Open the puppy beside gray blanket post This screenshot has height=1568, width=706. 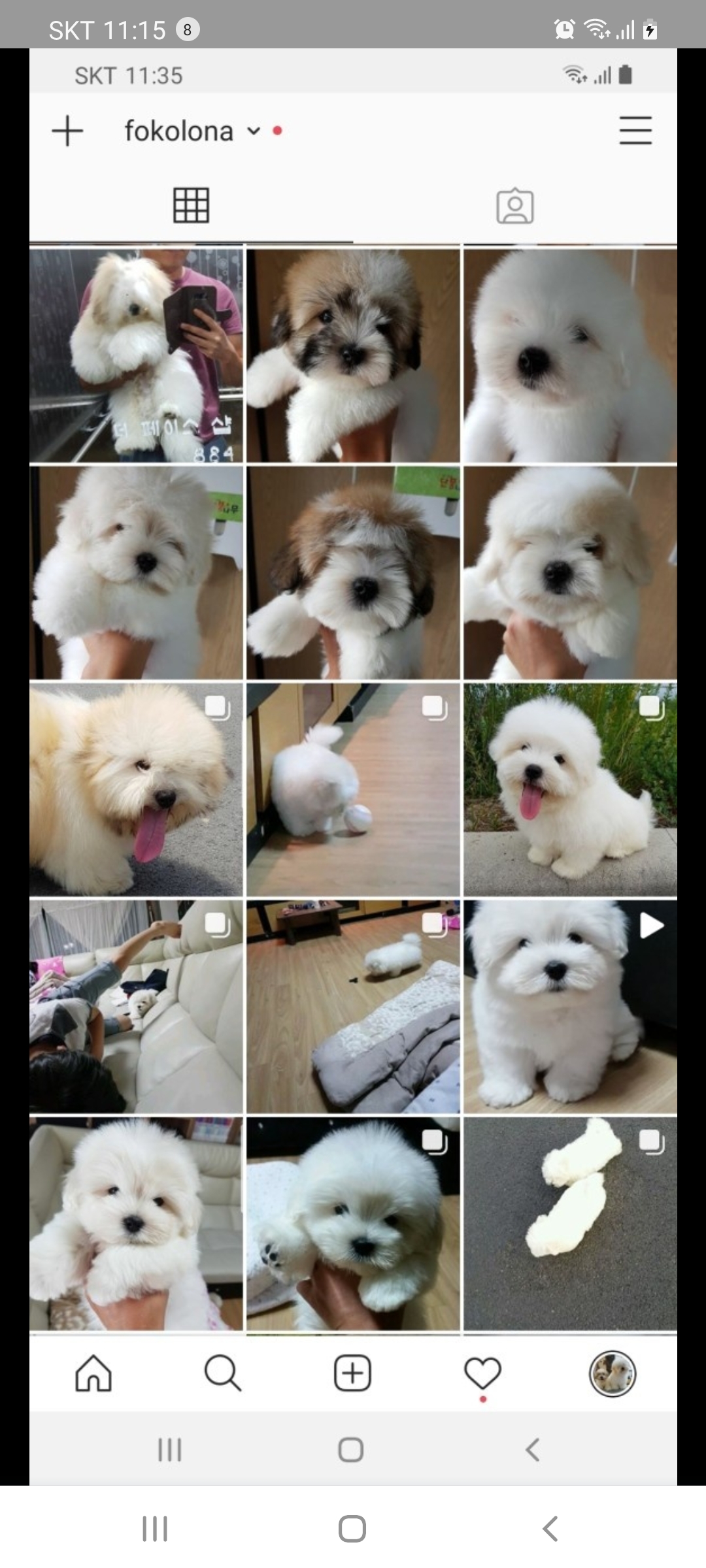point(353,1006)
